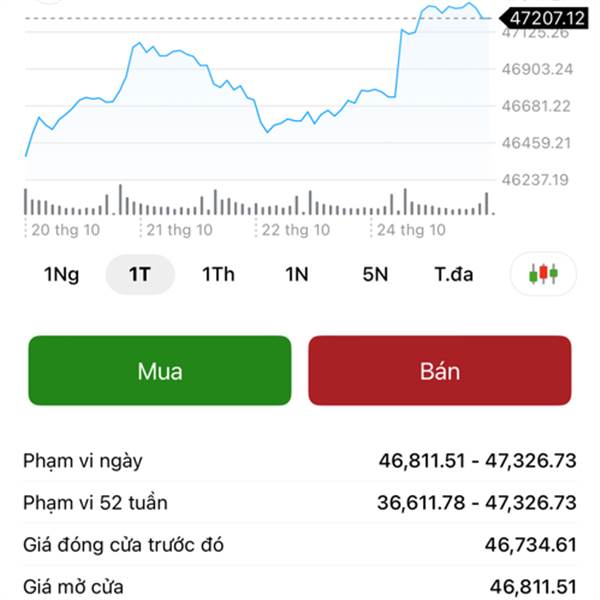
Task: Show the 5N chart range
Action: (375, 274)
